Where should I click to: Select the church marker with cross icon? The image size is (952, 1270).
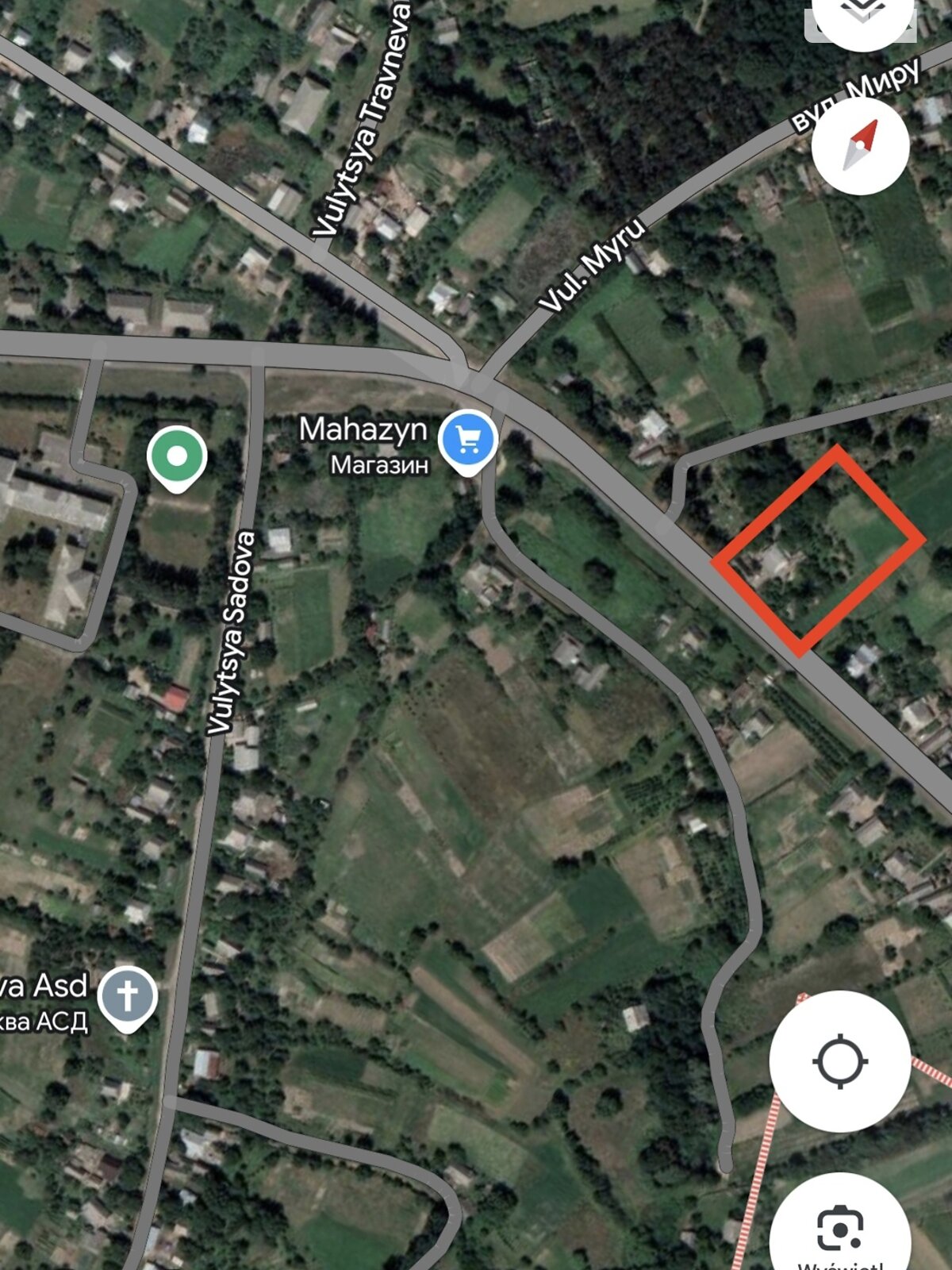coord(128,995)
